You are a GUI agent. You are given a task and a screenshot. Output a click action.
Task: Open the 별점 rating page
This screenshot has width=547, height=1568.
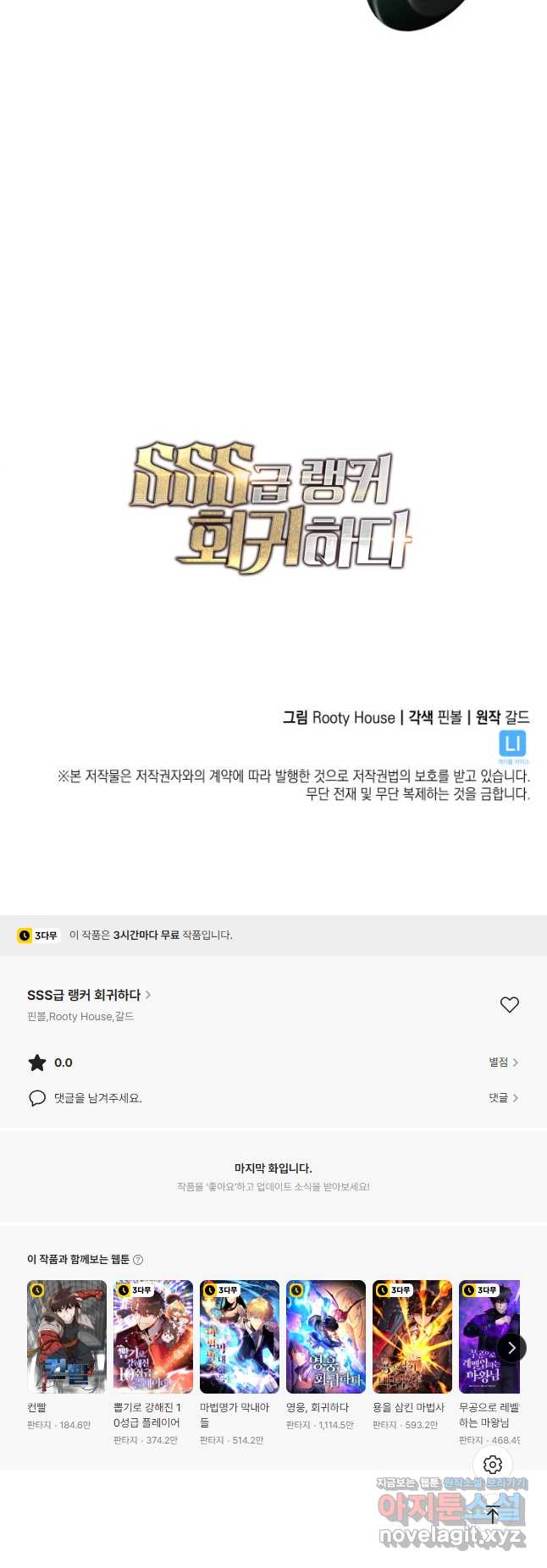[503, 1063]
